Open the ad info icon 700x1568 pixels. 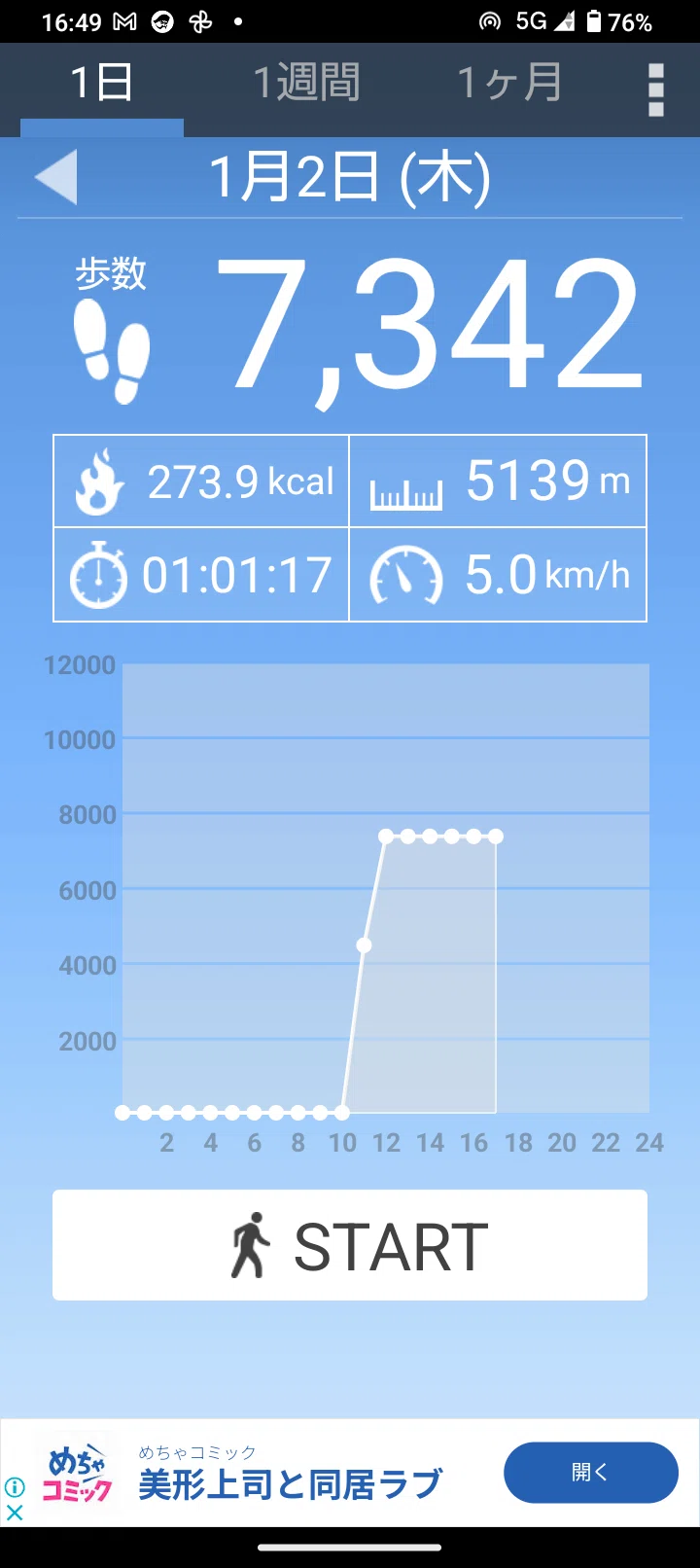(x=15, y=1487)
